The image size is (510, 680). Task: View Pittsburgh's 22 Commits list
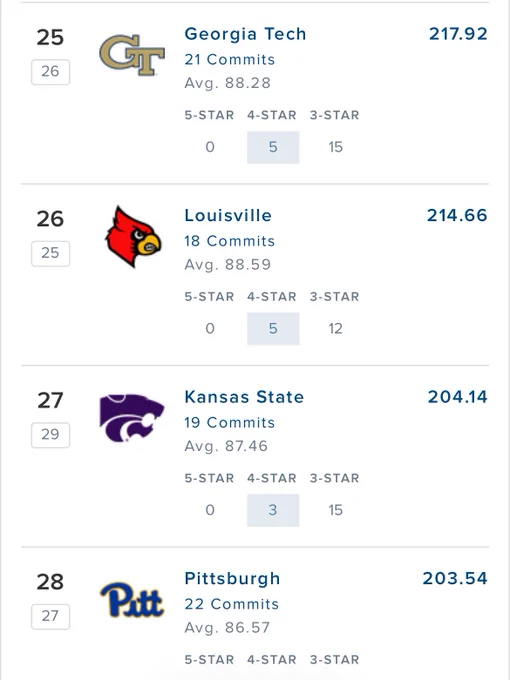(x=232, y=604)
